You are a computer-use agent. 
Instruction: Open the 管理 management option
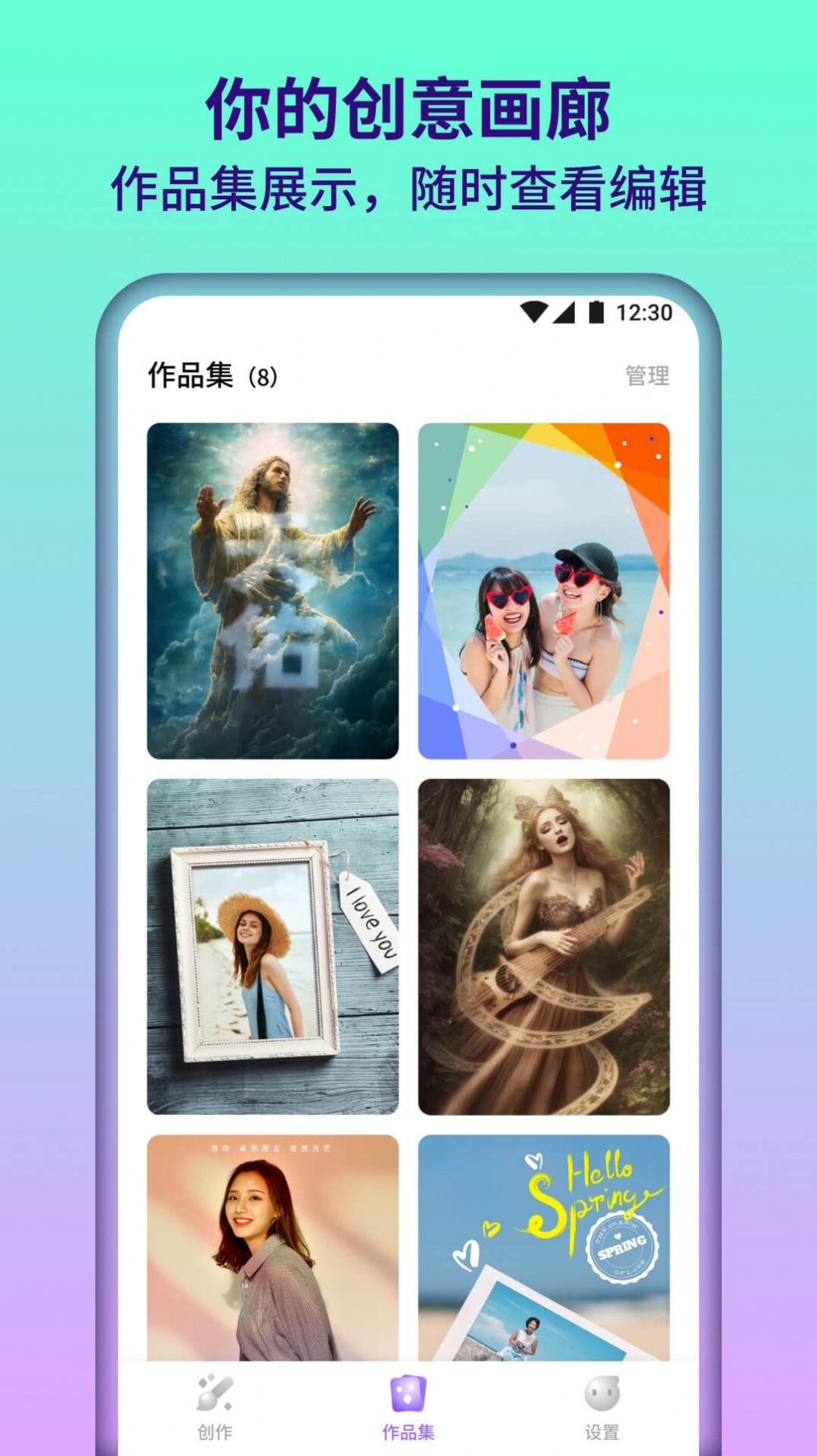point(649,374)
